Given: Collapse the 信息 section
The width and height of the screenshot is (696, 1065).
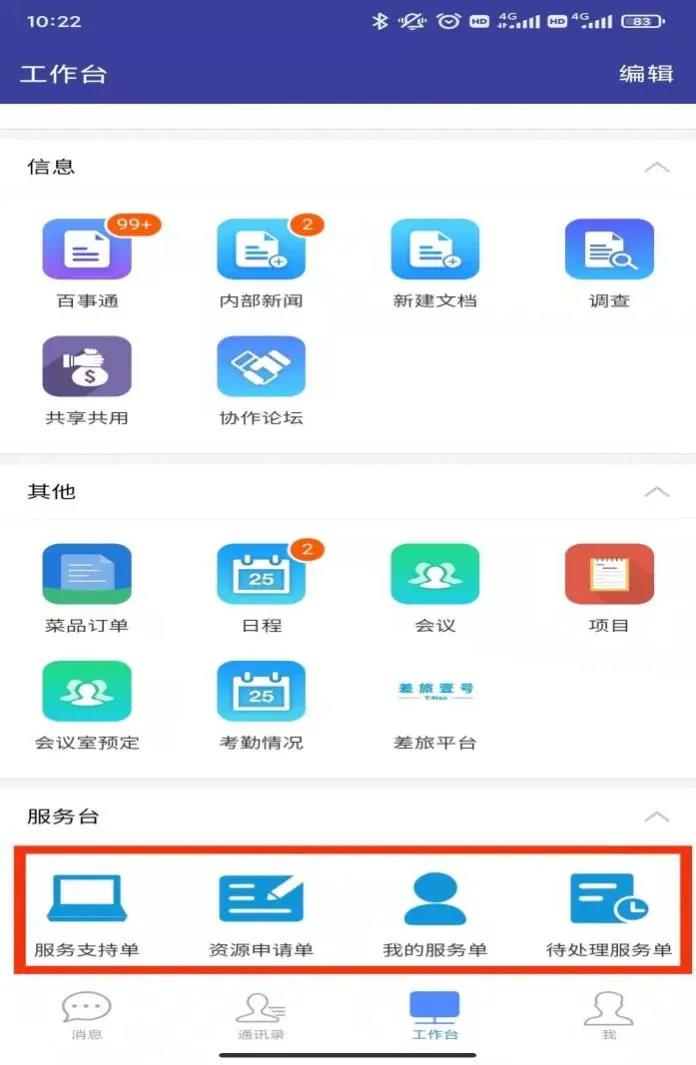Looking at the screenshot, I should (656, 167).
